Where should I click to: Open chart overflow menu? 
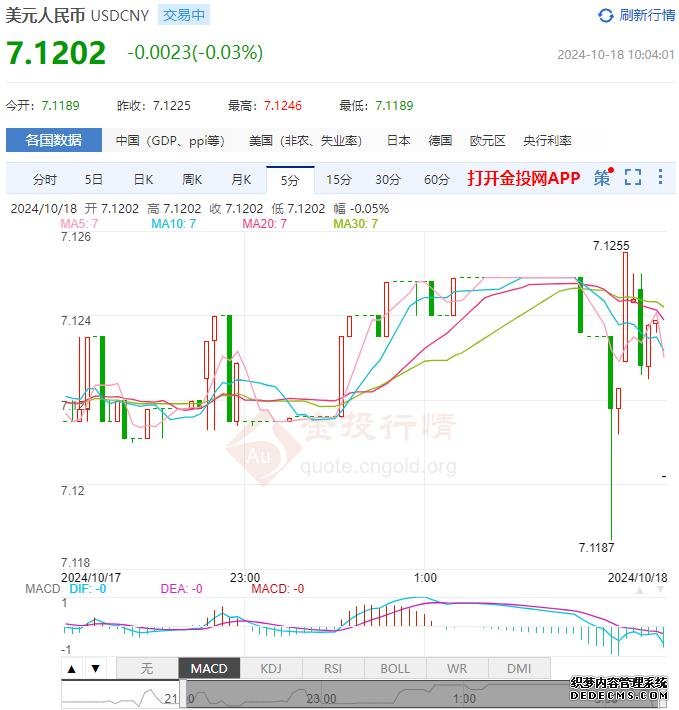660,178
